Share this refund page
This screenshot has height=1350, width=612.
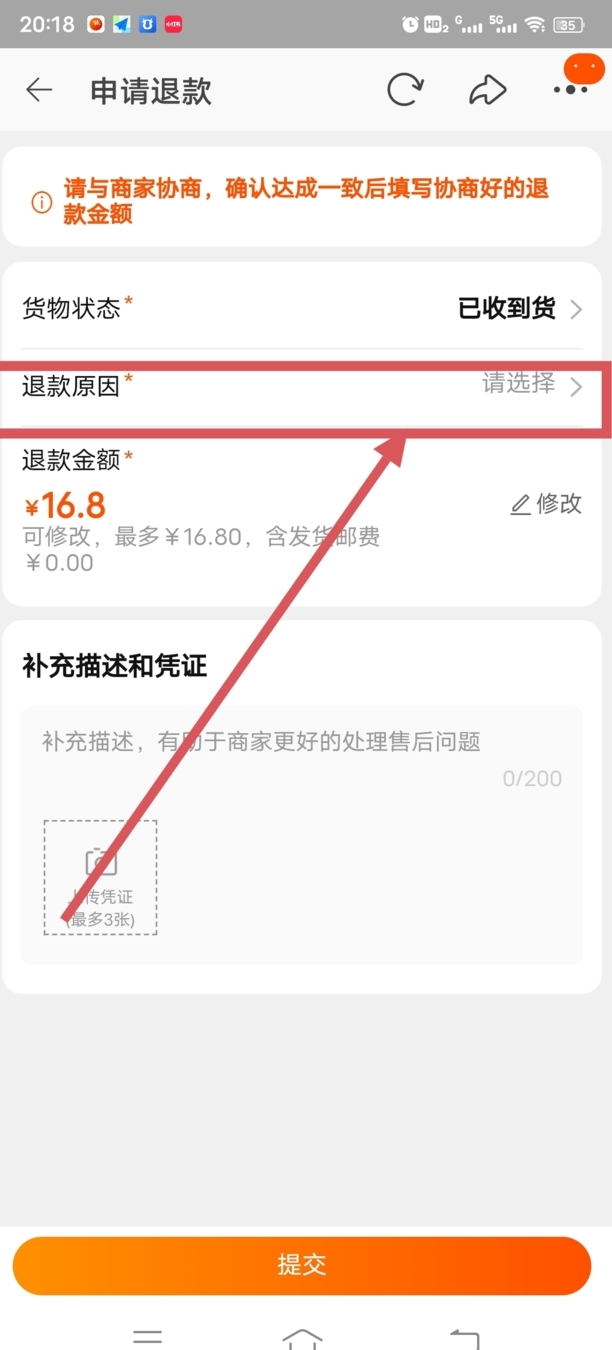tap(487, 90)
